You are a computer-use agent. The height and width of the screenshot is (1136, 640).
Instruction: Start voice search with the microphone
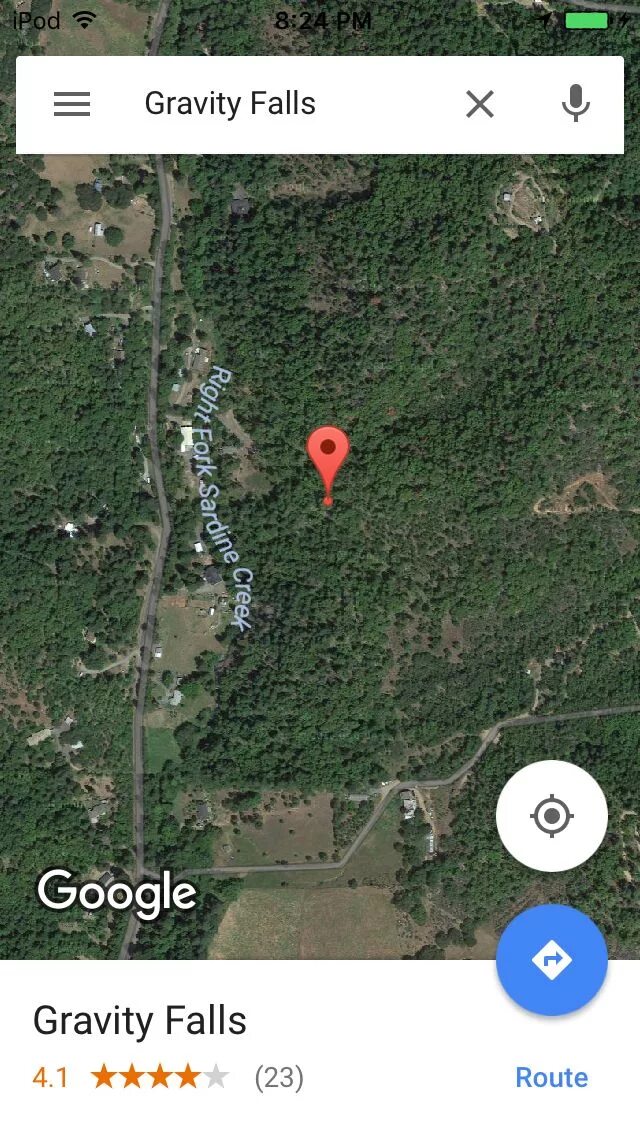[x=575, y=104]
